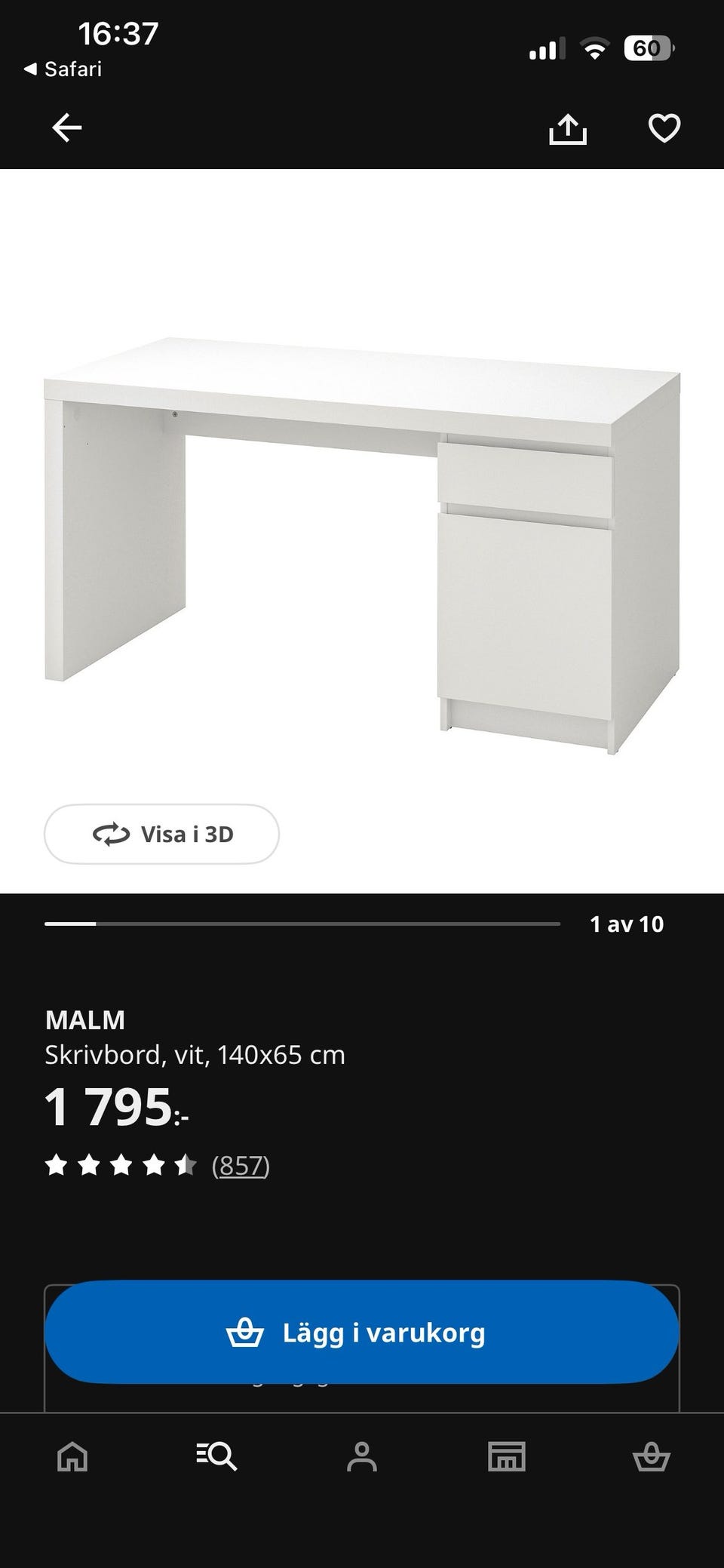Tap the share icon at top right

(569, 128)
